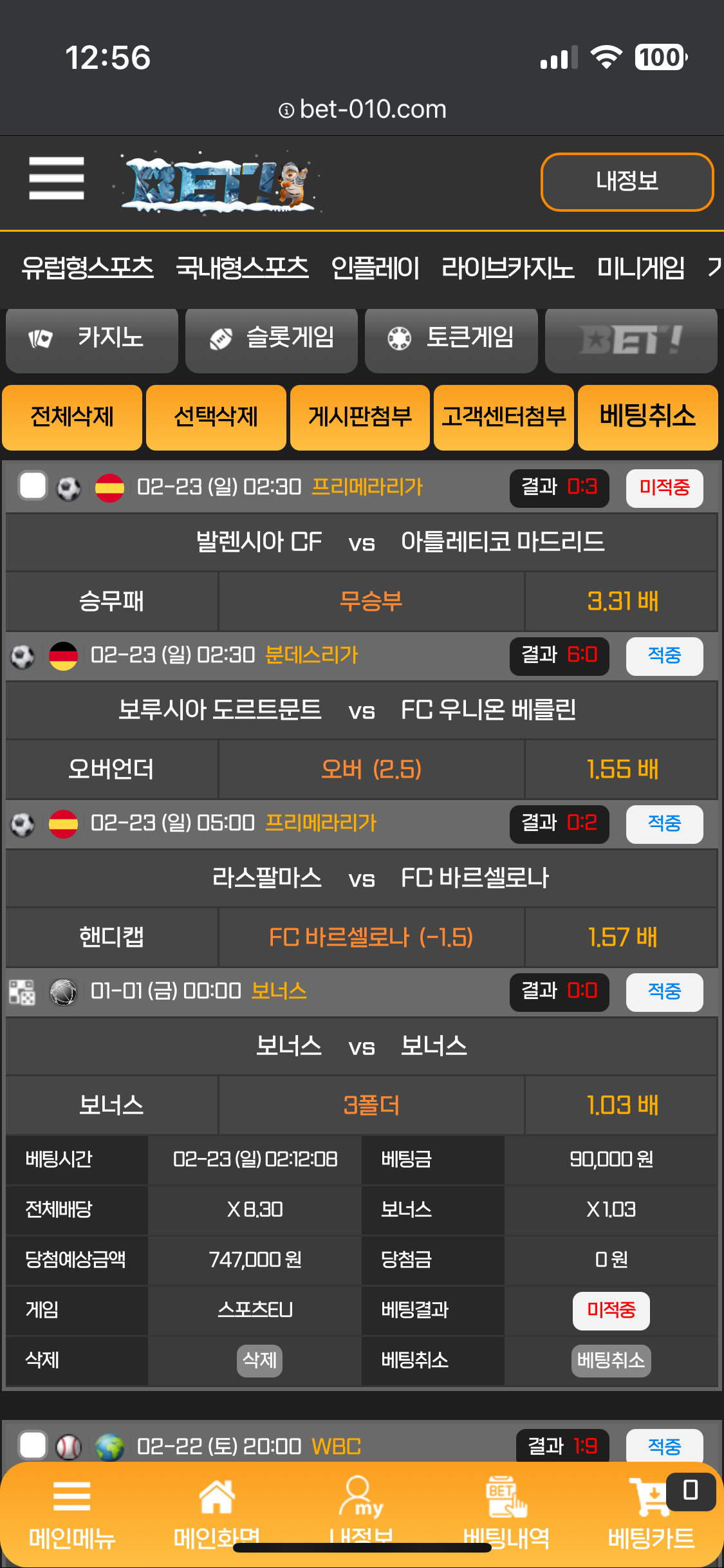Image resolution: width=724 pixels, height=1568 pixels.
Task: Open the 토큰게임 category
Action: click(451, 339)
